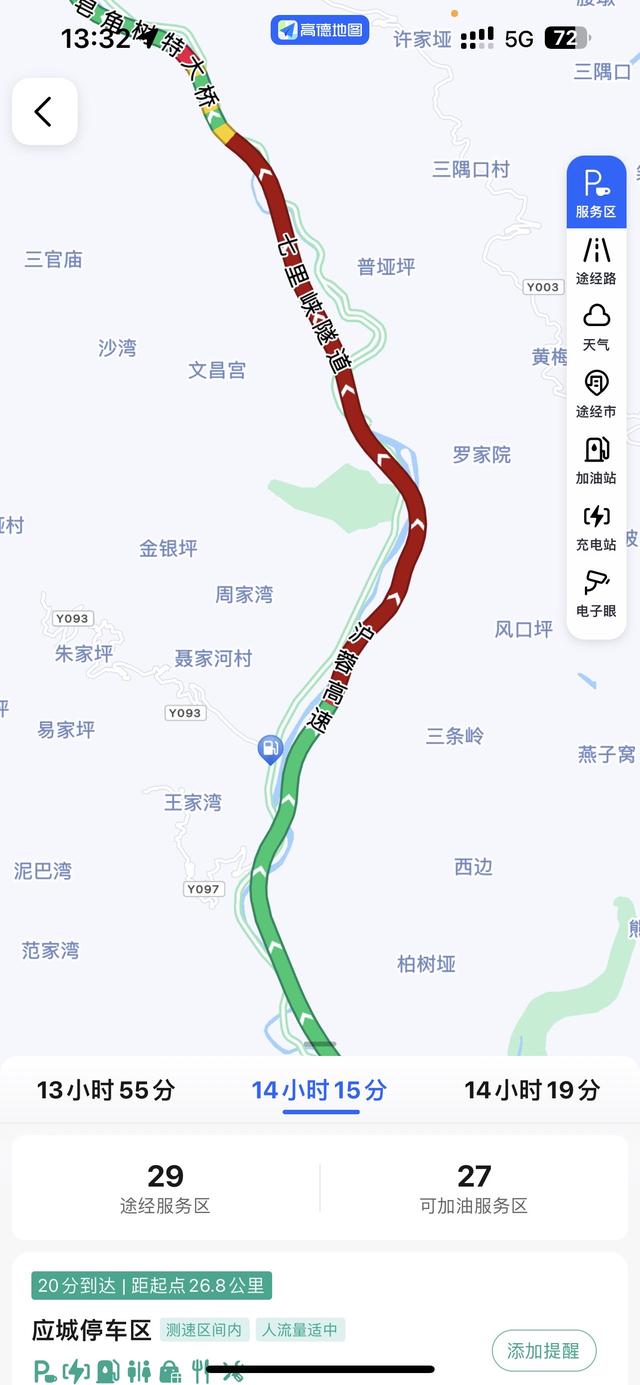The image size is (640, 1385).
Task: Show 途经市 cities along the route
Action: coord(596,394)
